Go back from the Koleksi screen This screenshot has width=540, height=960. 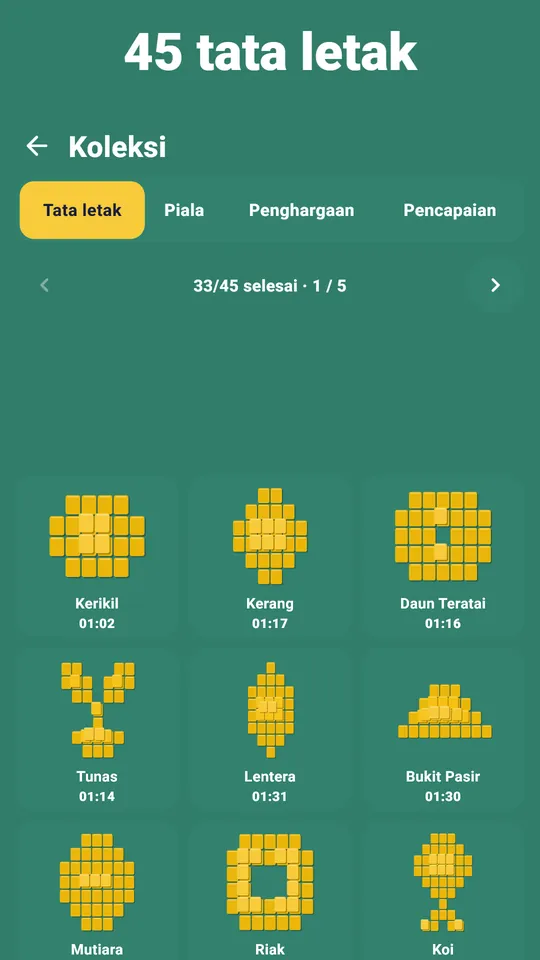[x=37, y=146]
